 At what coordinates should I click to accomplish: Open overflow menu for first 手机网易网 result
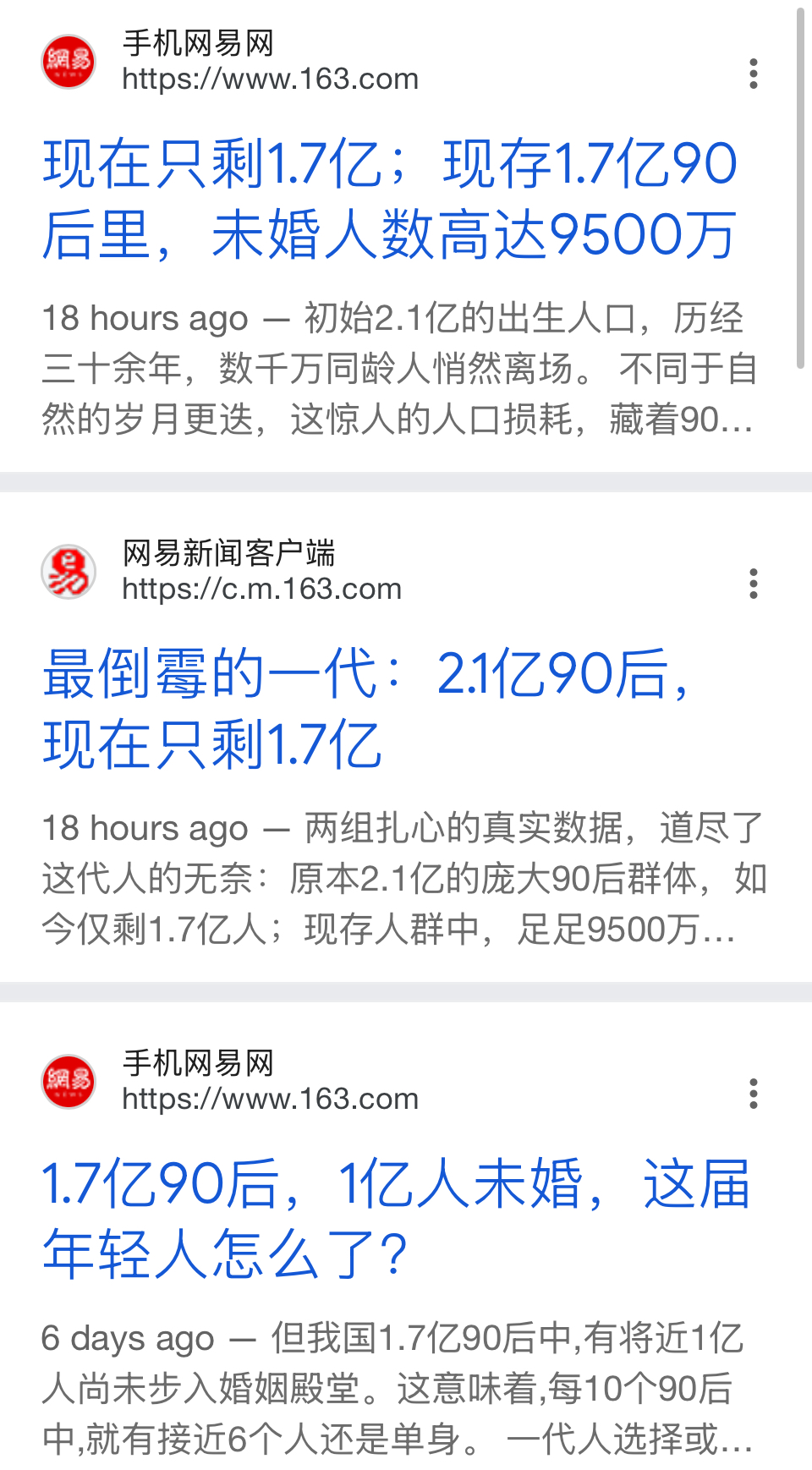tap(753, 74)
